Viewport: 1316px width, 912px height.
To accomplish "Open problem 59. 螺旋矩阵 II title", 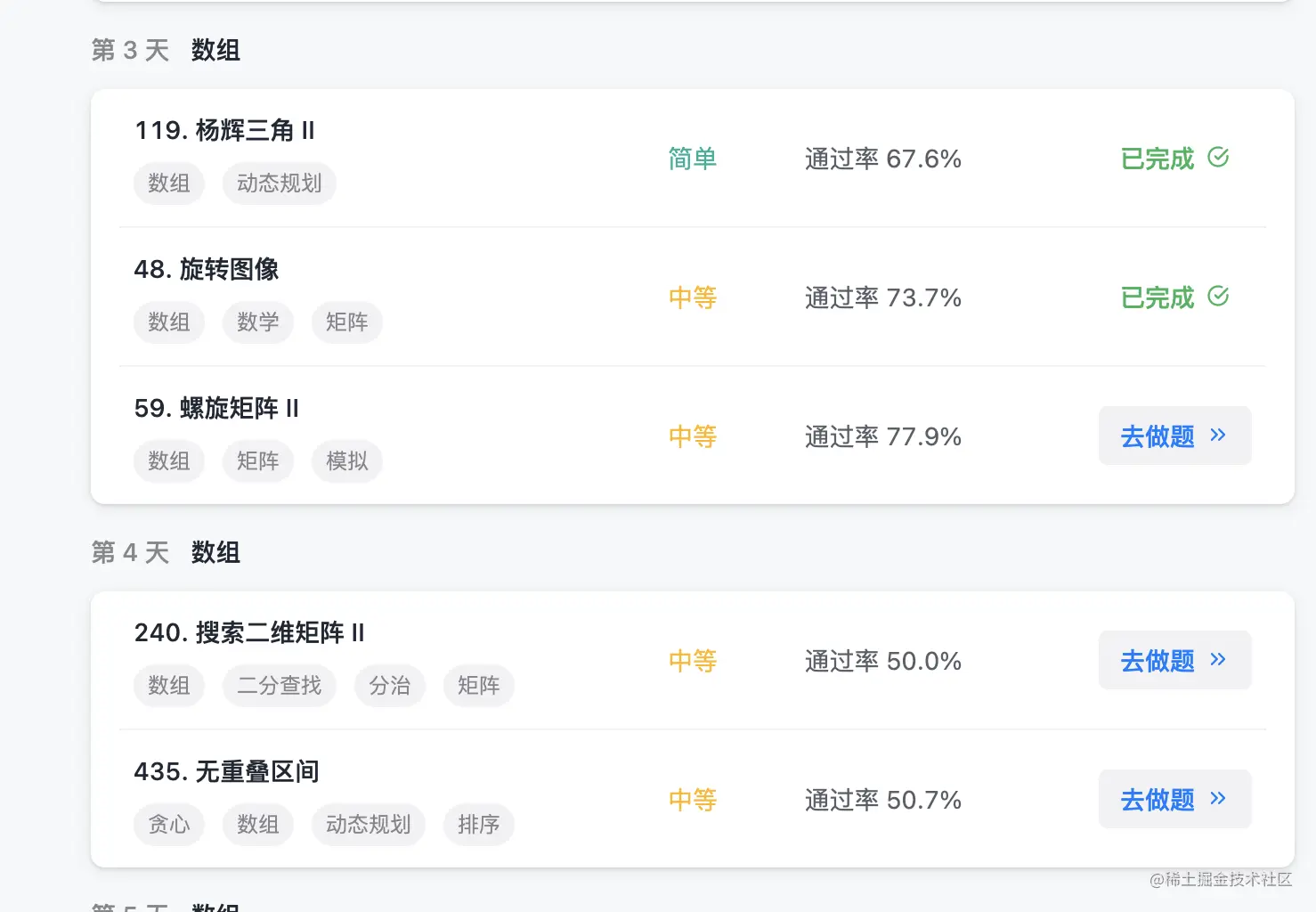I will point(216,409).
